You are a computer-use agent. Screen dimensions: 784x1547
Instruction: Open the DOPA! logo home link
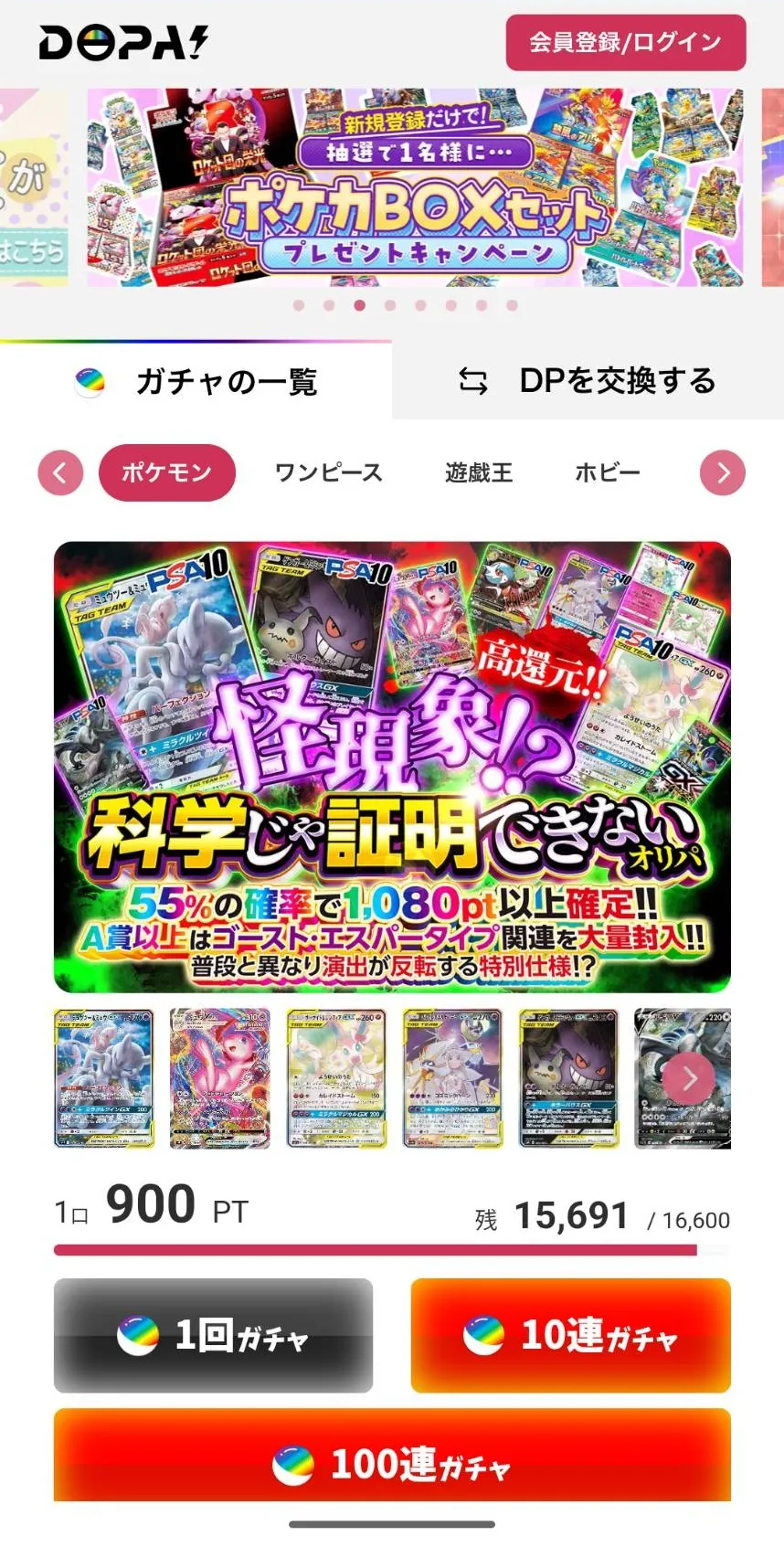click(x=123, y=42)
